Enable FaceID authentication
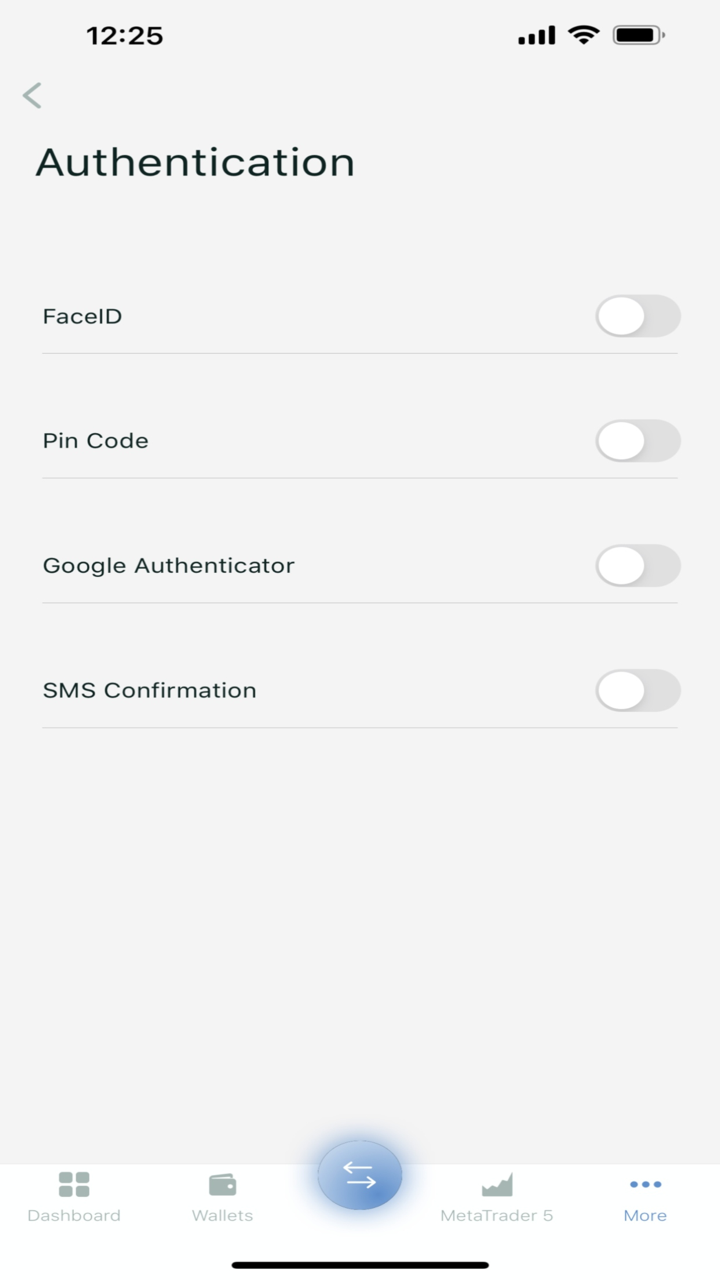720x1280 pixels. pyautogui.click(x=638, y=316)
